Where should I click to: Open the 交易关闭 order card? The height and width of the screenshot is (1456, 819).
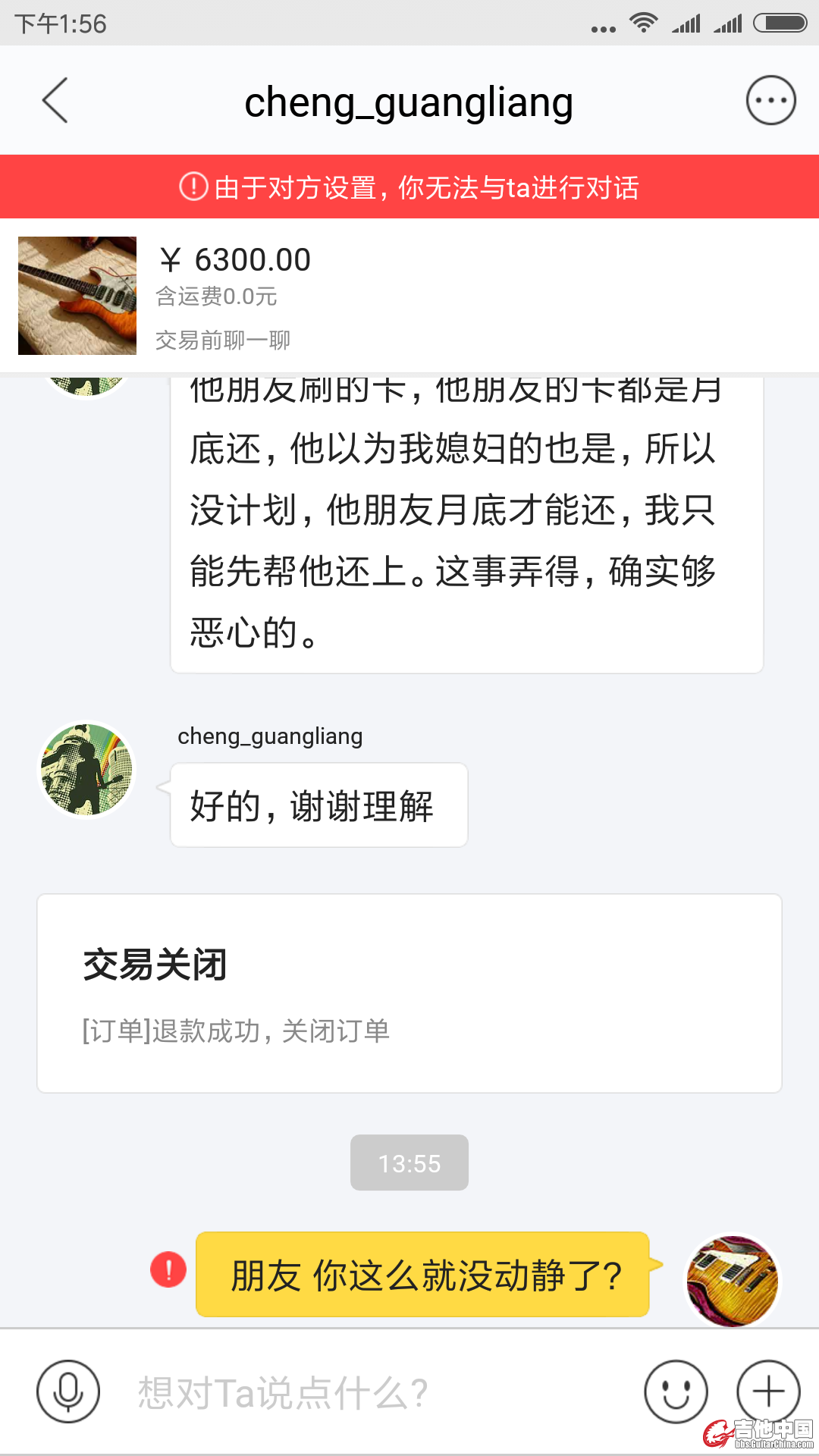(409, 993)
